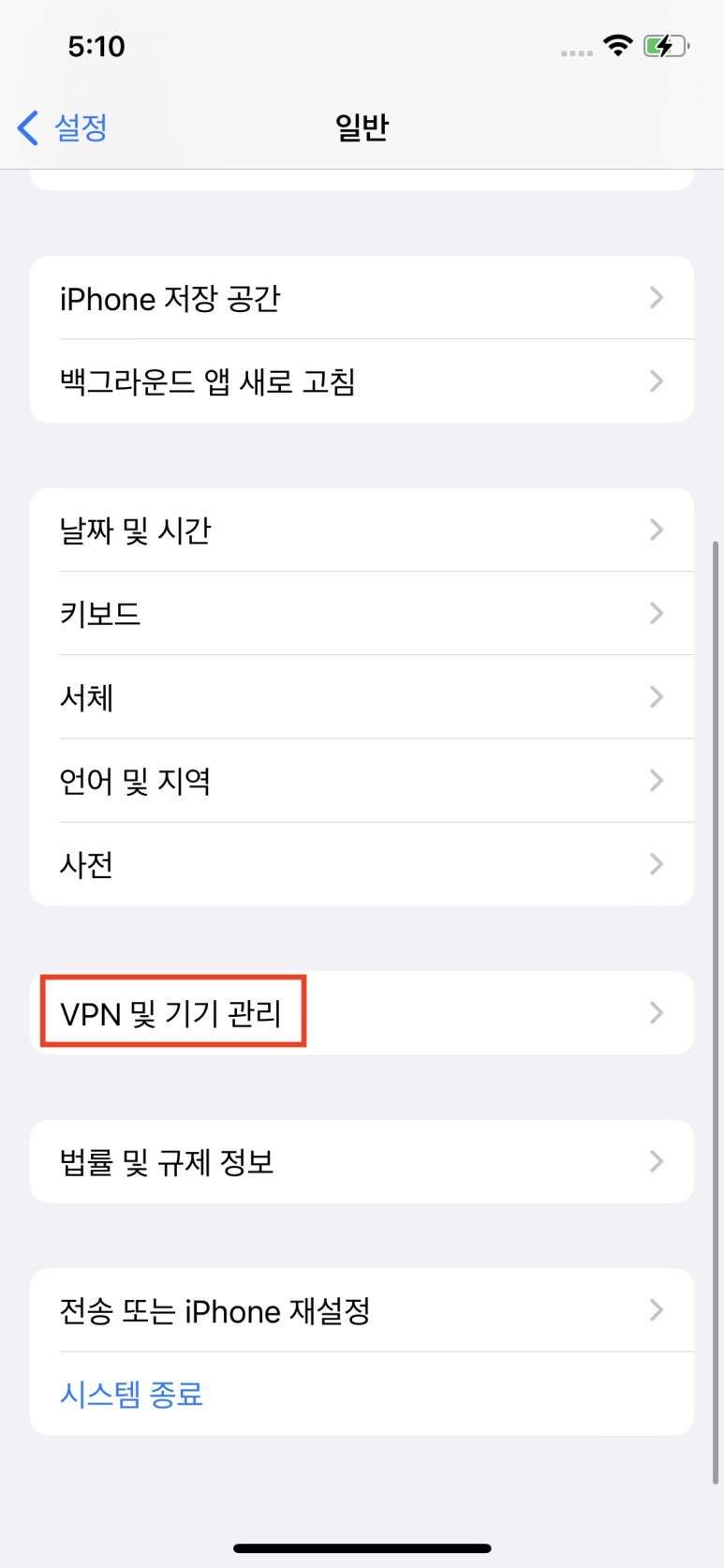Tap 시스템 종료 to shut down

pos(132,1394)
